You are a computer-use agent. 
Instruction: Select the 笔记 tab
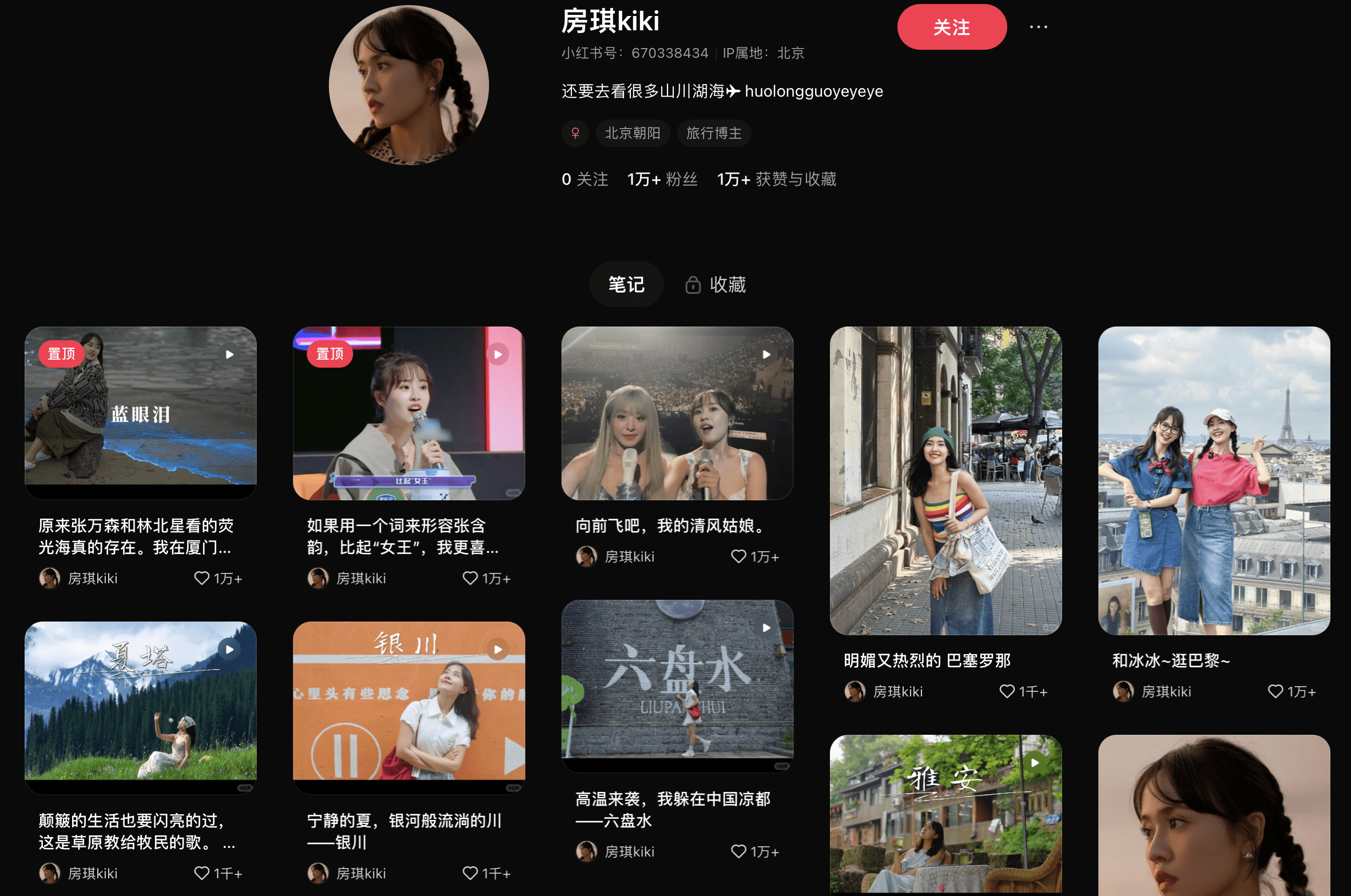(x=626, y=284)
